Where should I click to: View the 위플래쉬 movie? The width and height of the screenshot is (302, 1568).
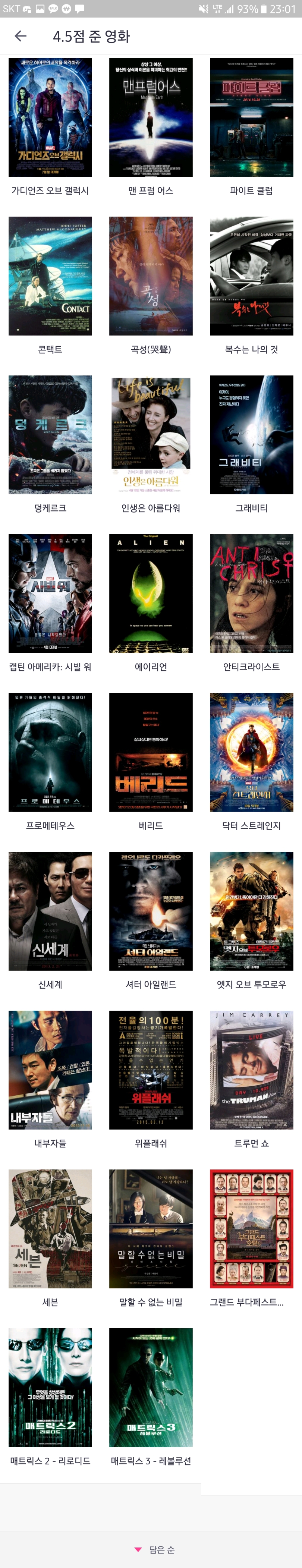click(150, 1070)
